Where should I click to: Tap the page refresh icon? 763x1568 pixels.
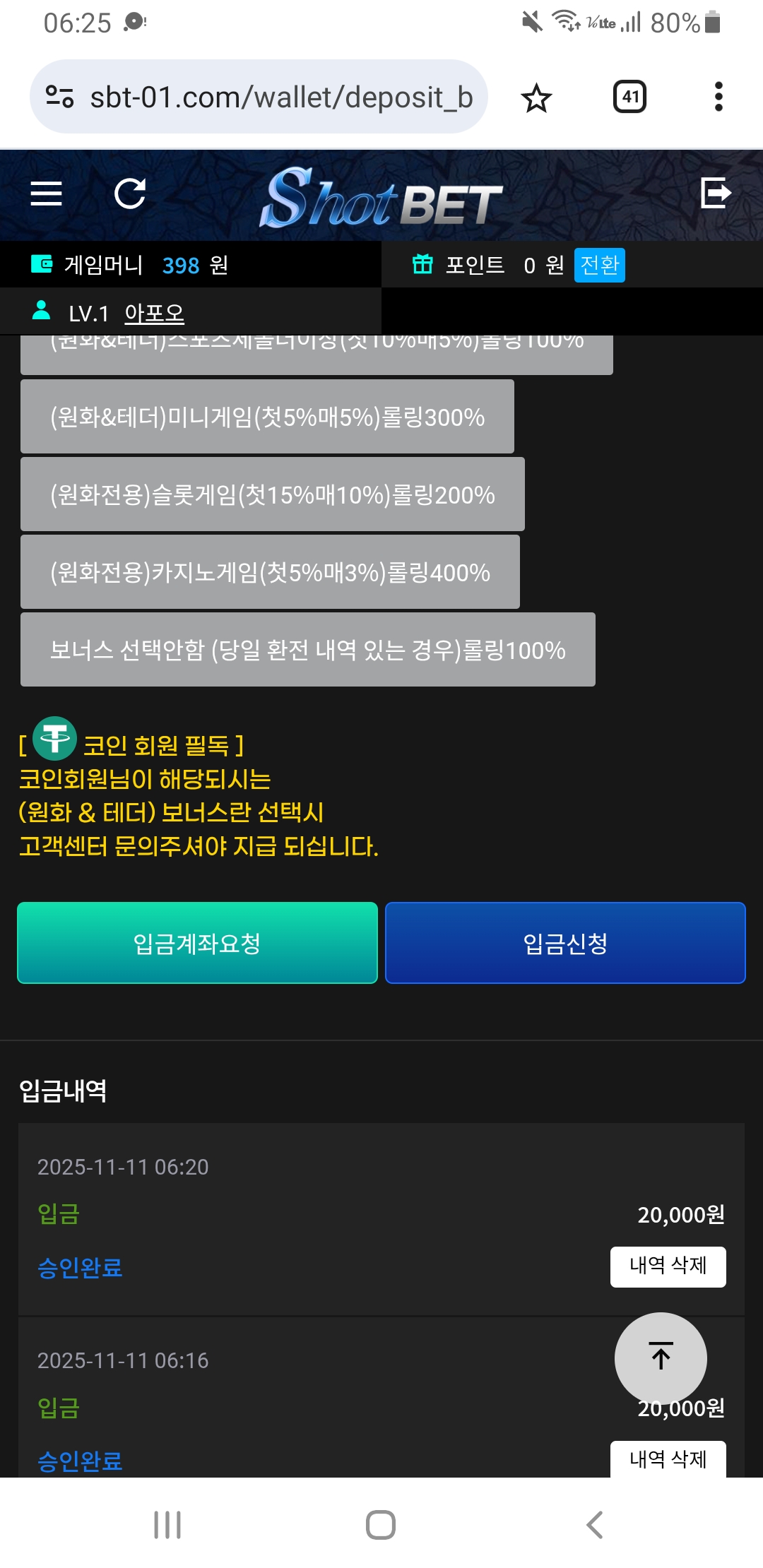tap(130, 194)
